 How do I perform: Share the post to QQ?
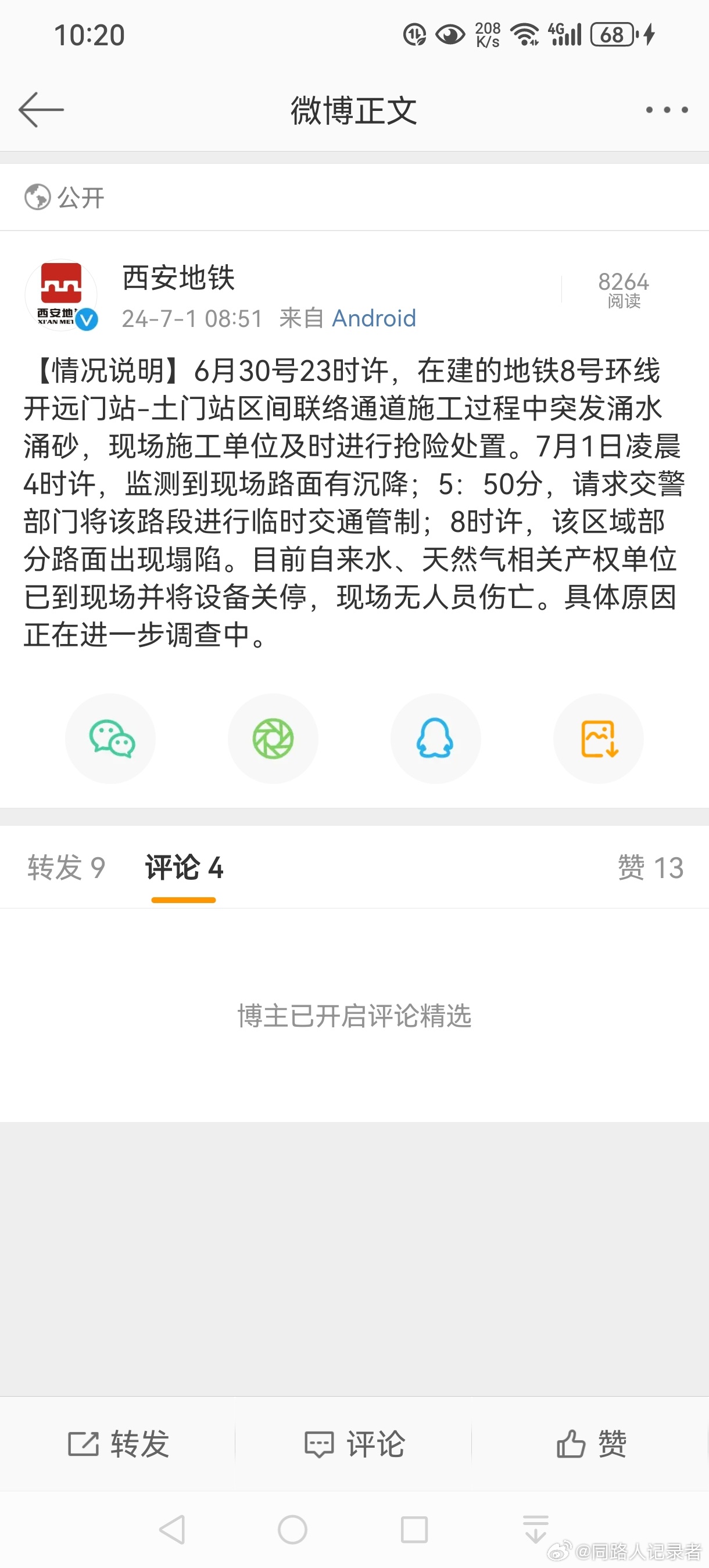pyautogui.click(x=435, y=738)
